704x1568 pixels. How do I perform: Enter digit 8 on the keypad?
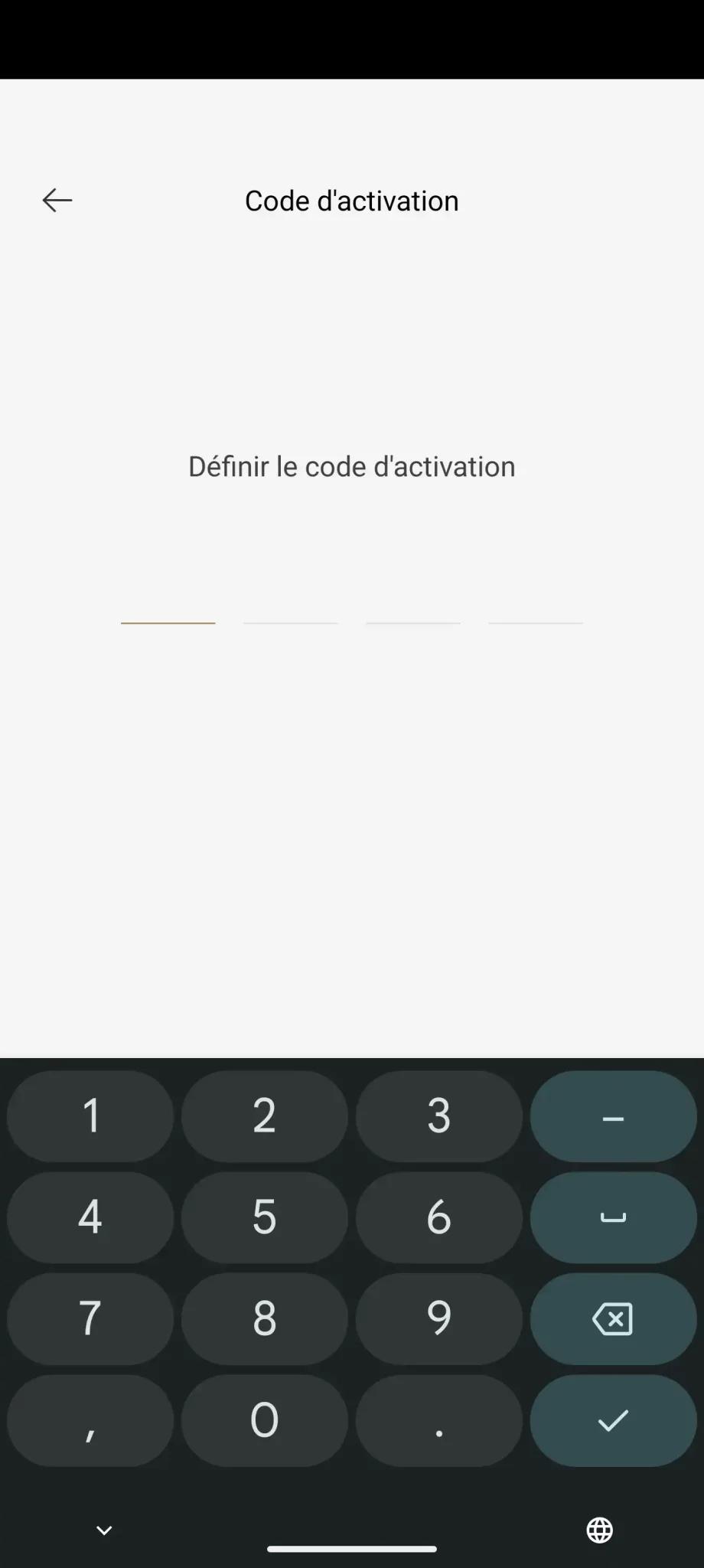(x=265, y=1318)
